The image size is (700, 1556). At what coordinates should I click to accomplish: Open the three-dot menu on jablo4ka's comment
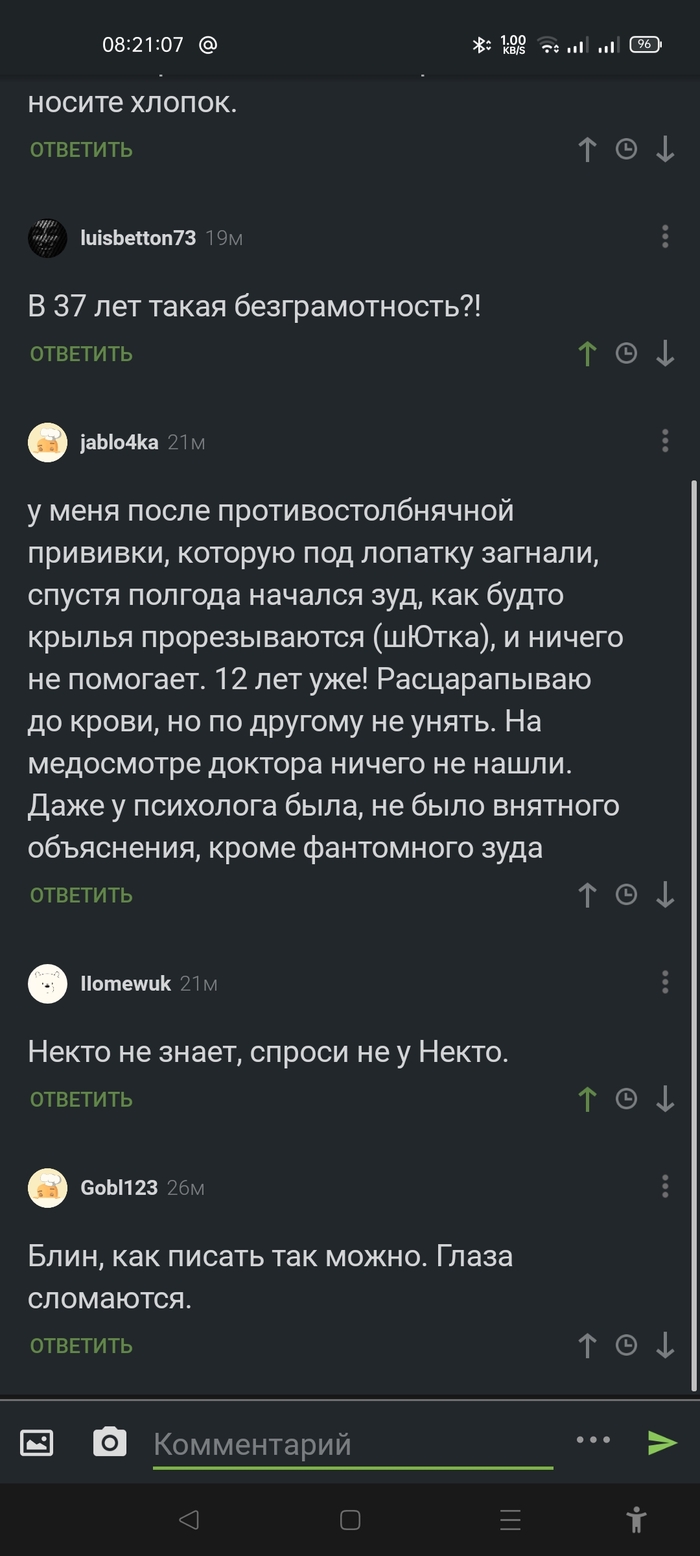(665, 441)
